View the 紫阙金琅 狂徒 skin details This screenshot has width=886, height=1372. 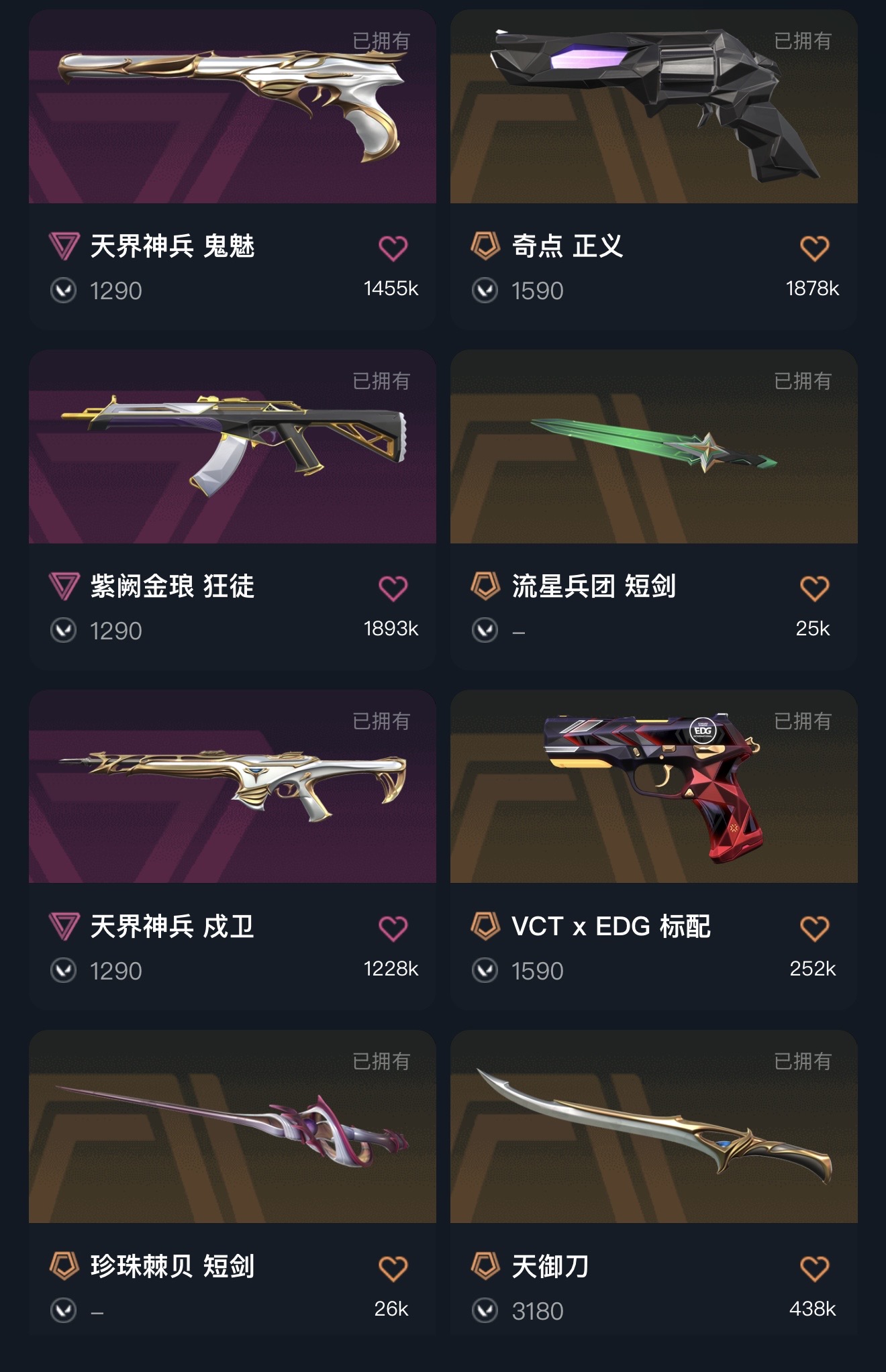pos(232,509)
